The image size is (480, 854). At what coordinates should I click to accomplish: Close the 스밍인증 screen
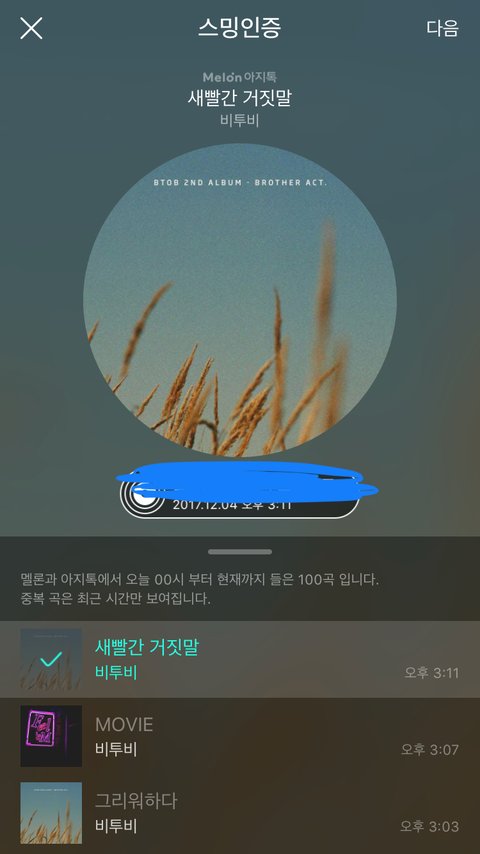(31, 28)
